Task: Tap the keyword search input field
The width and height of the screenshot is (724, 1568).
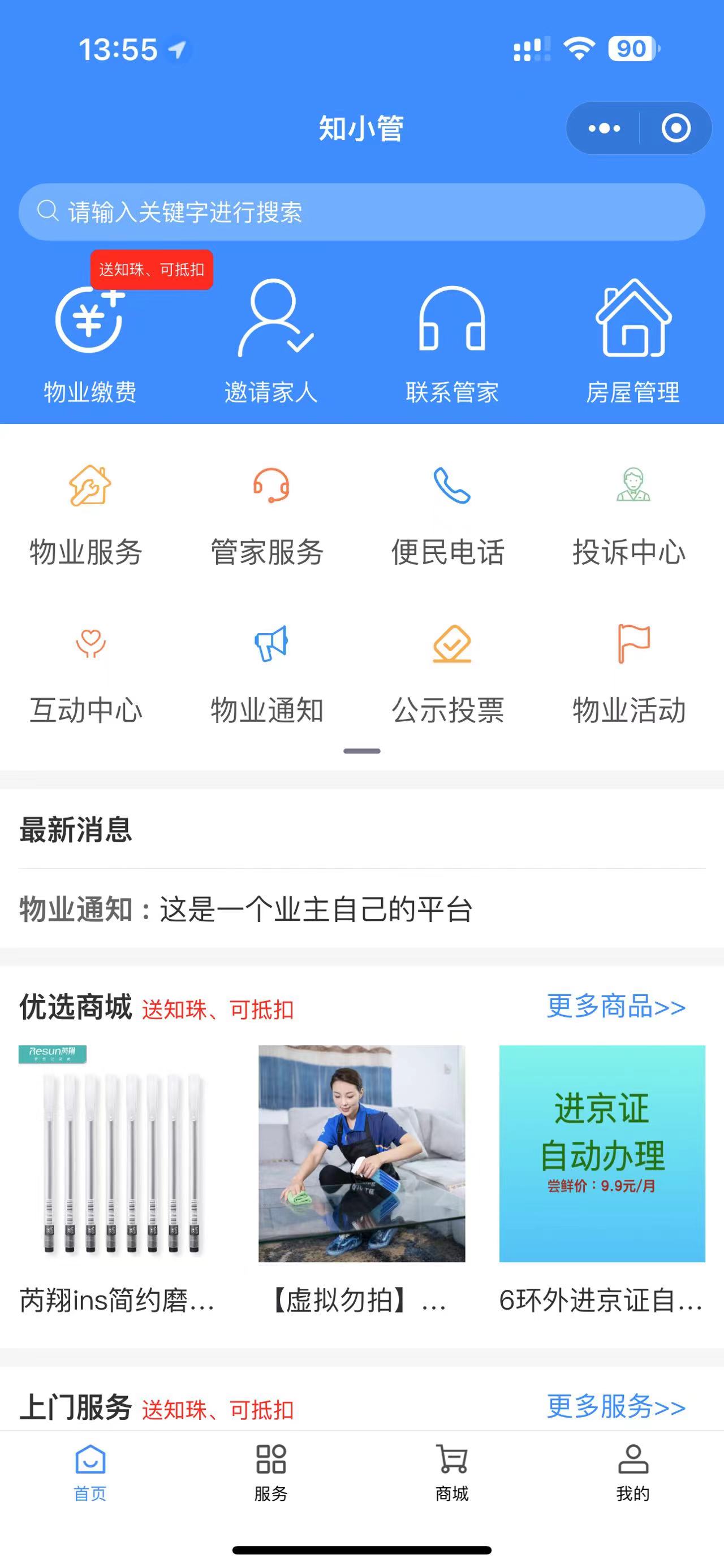Action: pyautogui.click(x=361, y=213)
